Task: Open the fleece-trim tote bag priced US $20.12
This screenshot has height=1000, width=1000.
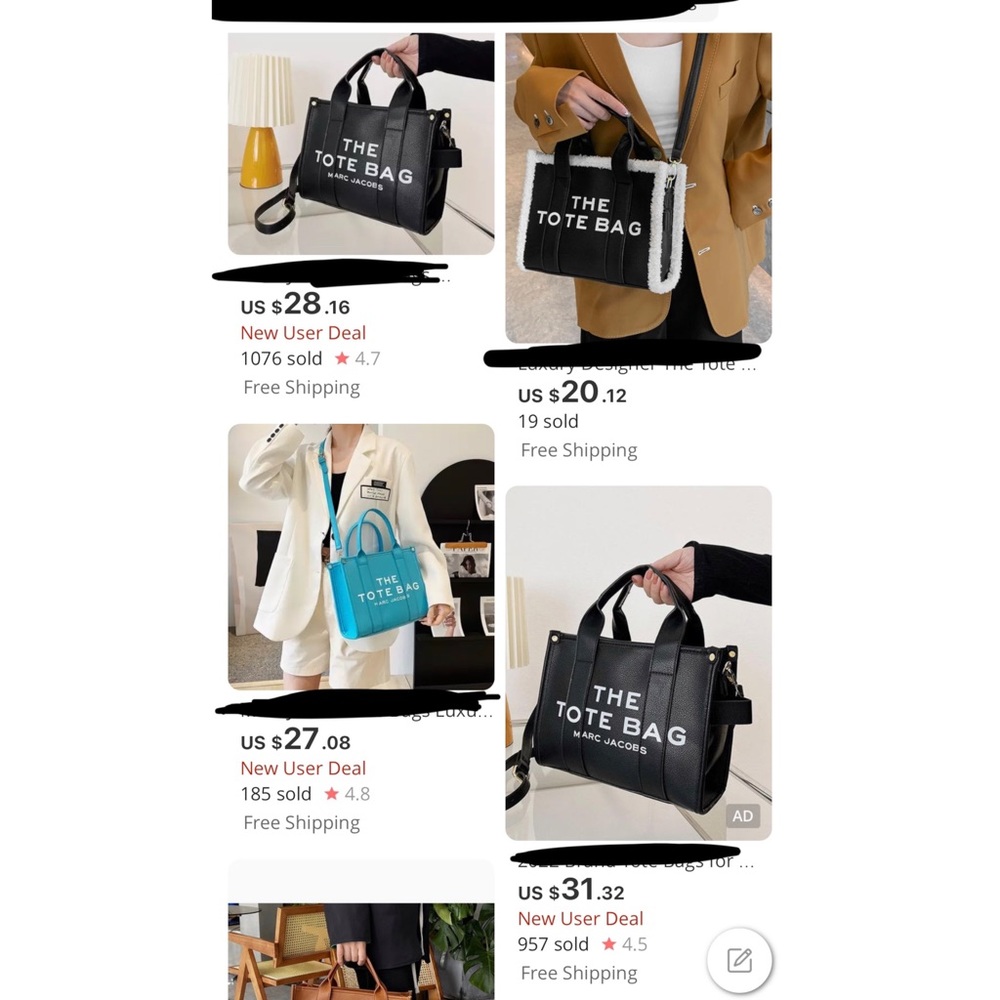Action: 638,188
